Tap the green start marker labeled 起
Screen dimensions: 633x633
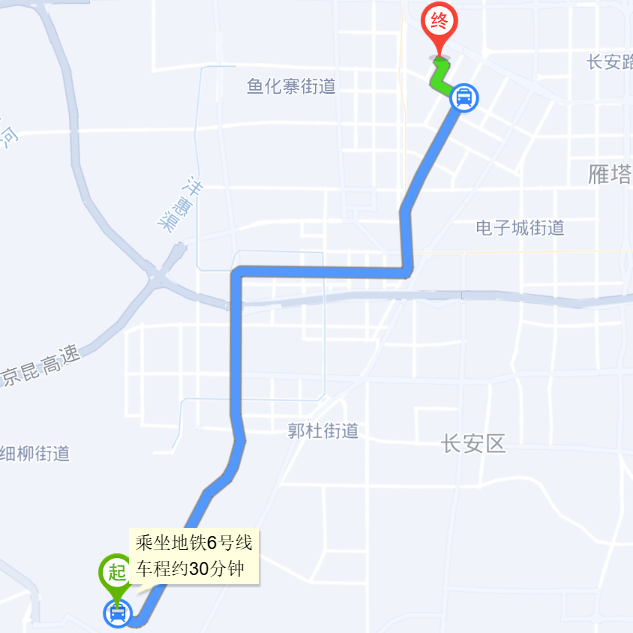click(x=115, y=574)
